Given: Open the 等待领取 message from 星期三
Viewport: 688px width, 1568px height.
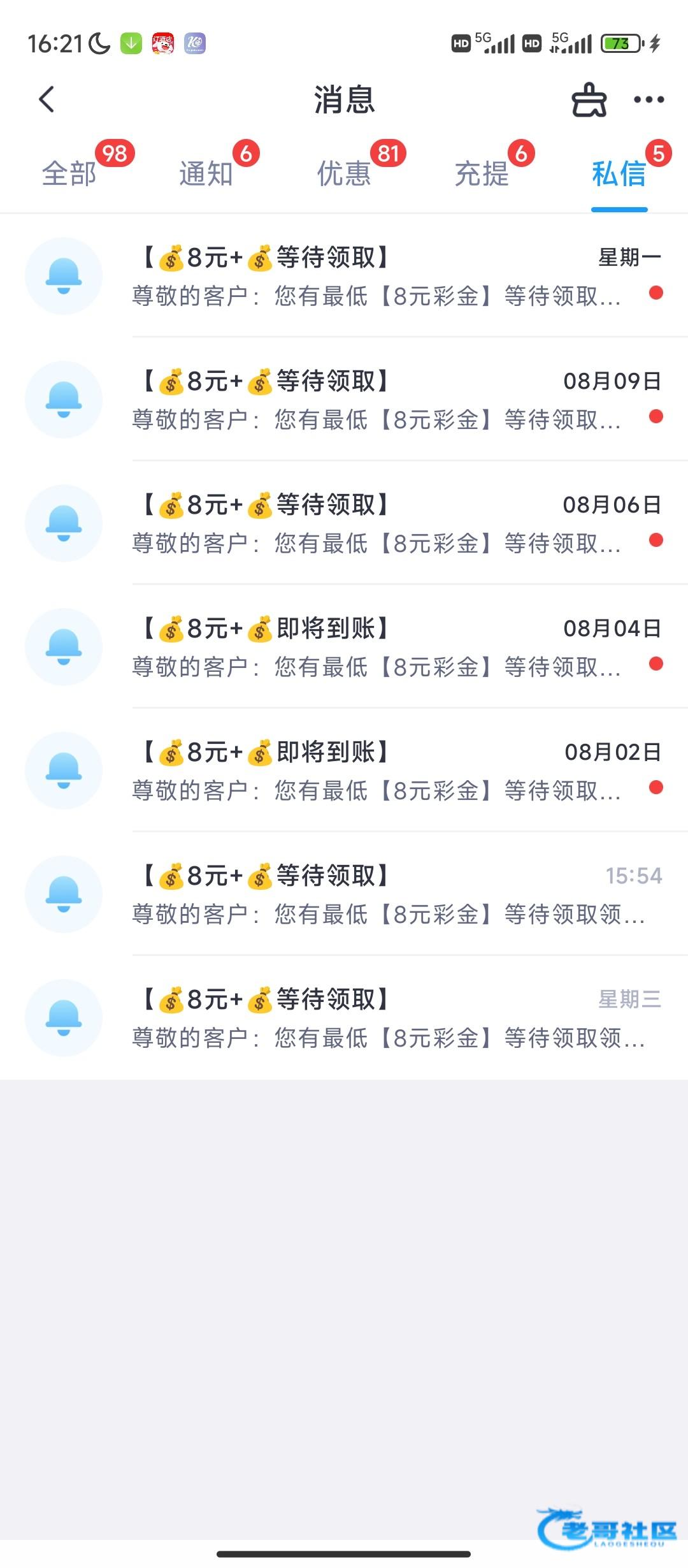Looking at the screenshot, I should click(x=376, y=1018).
